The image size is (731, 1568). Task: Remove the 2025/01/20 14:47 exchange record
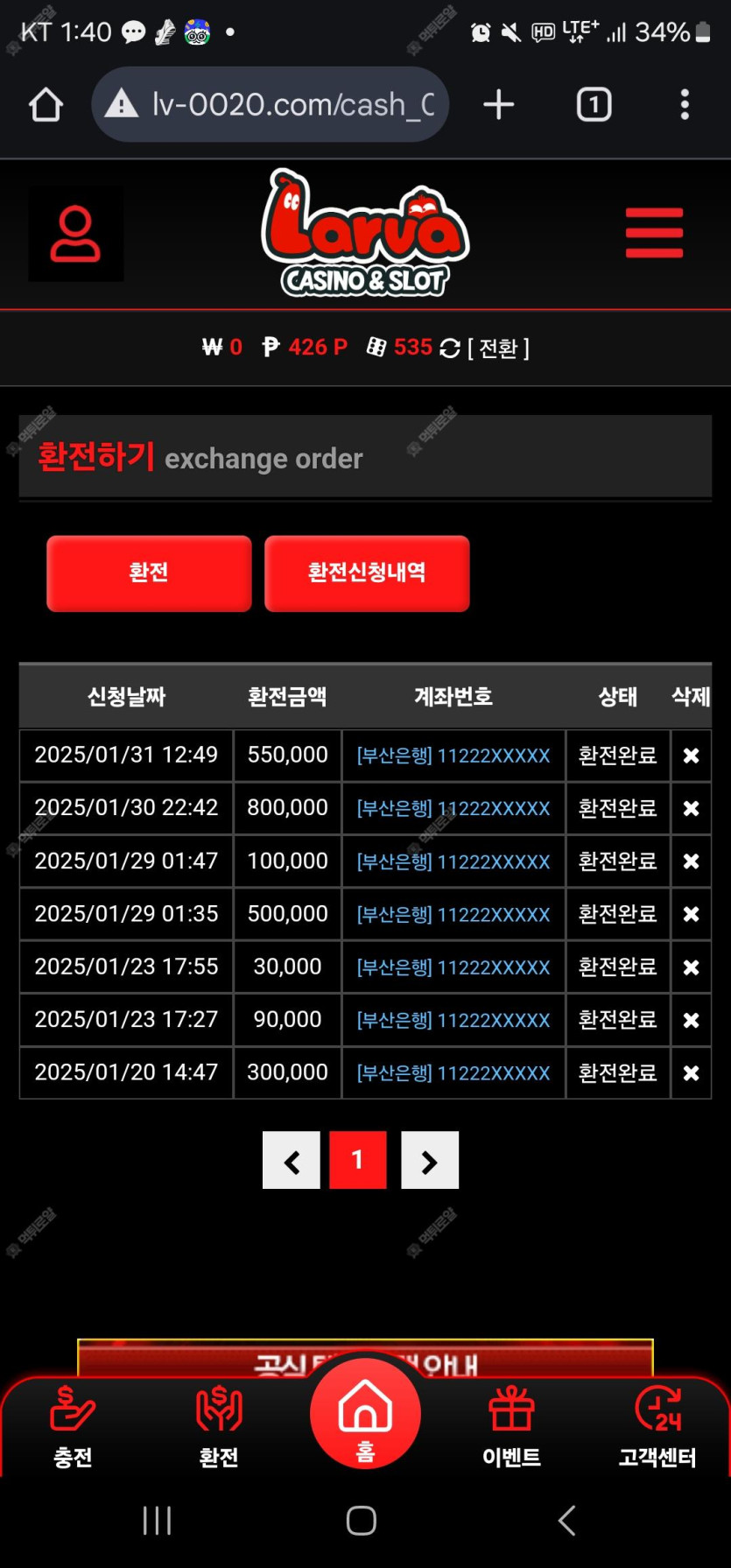691,1072
